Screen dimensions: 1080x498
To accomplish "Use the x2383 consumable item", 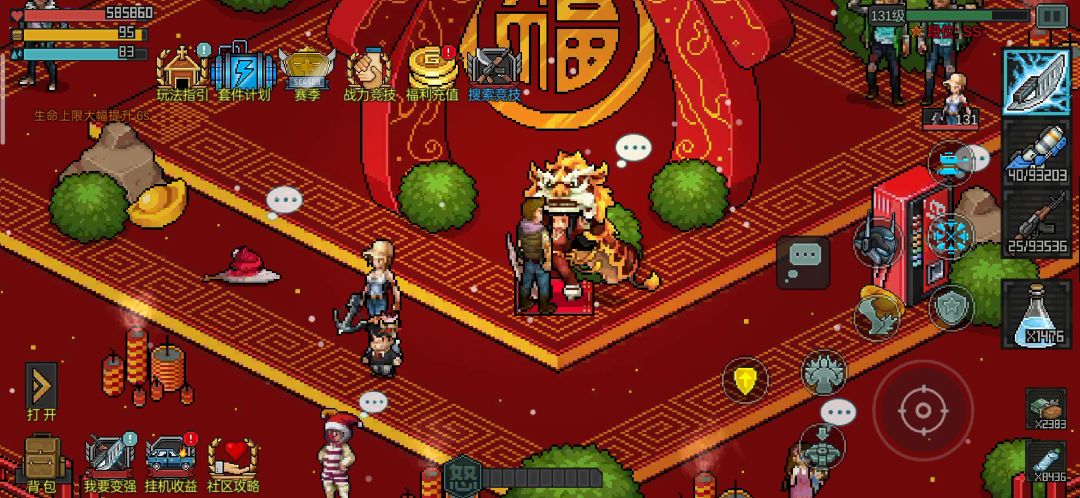I will 1045,408.
